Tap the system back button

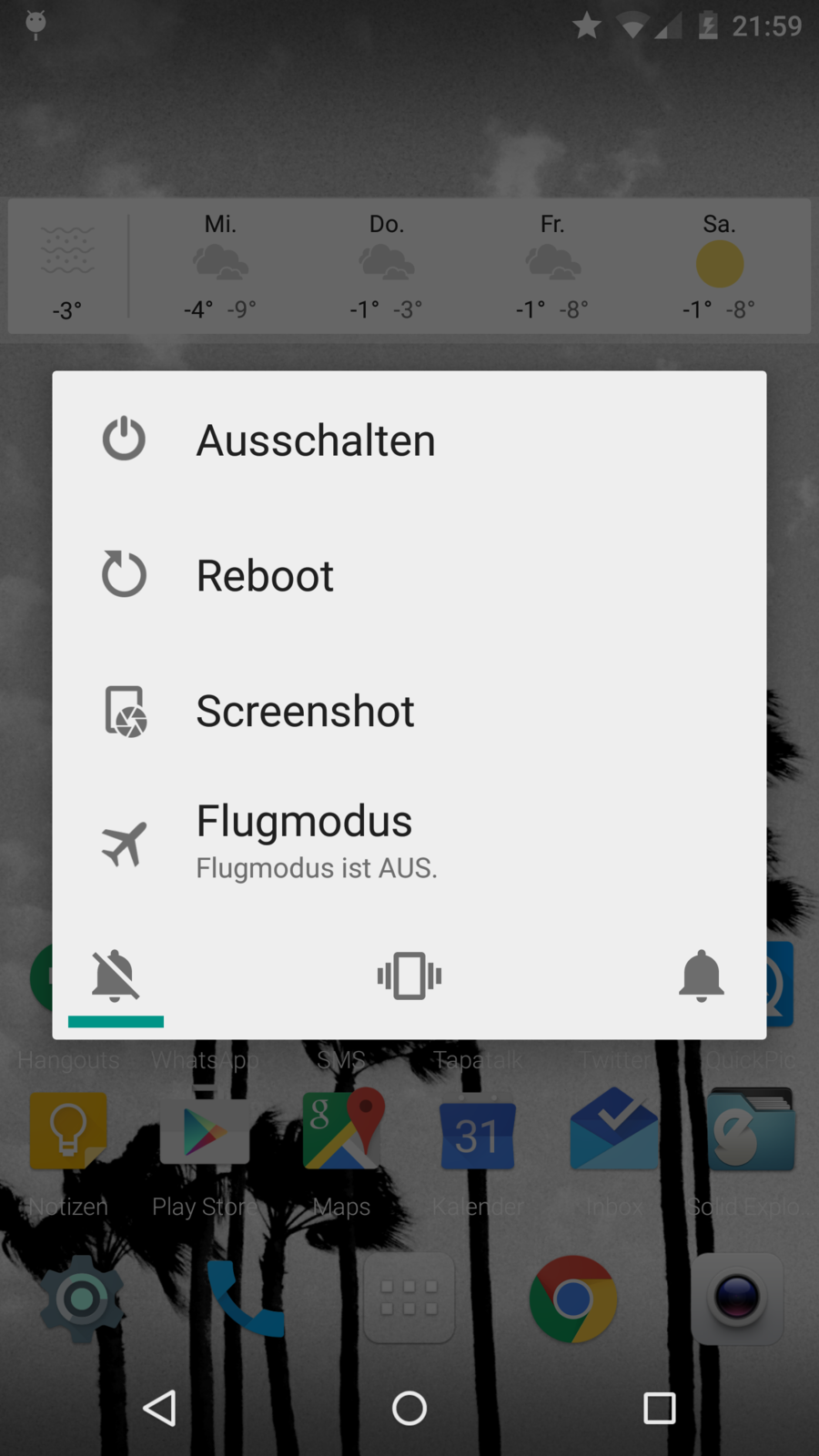pos(160,1408)
